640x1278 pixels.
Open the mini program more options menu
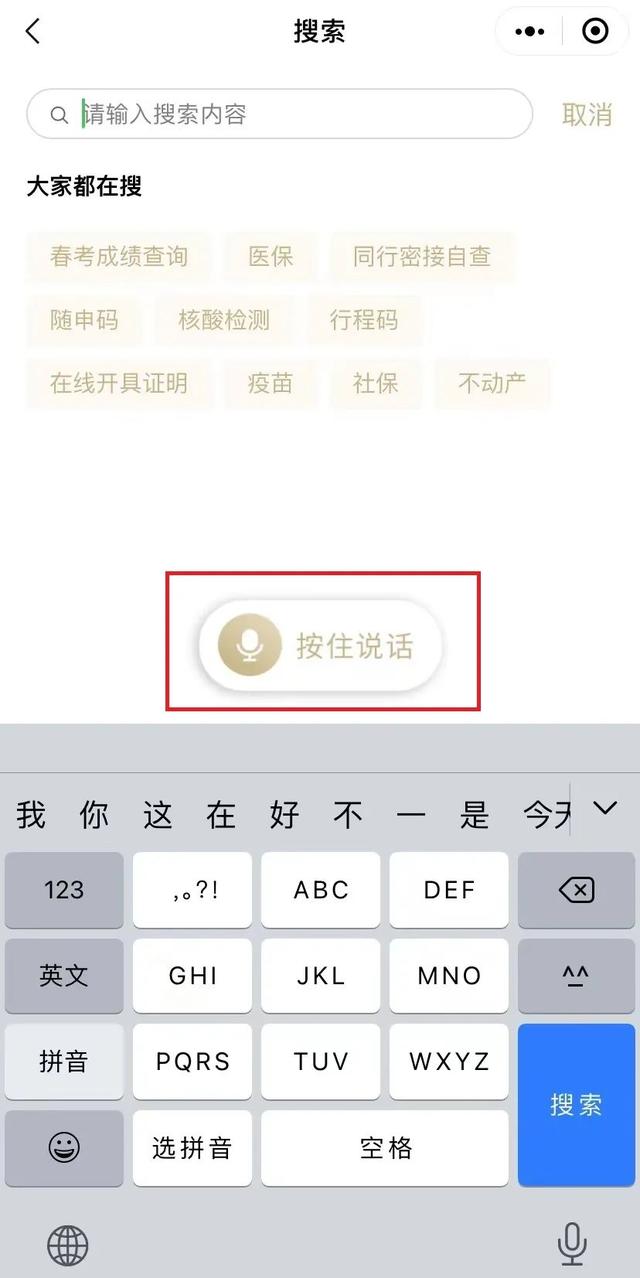[529, 32]
